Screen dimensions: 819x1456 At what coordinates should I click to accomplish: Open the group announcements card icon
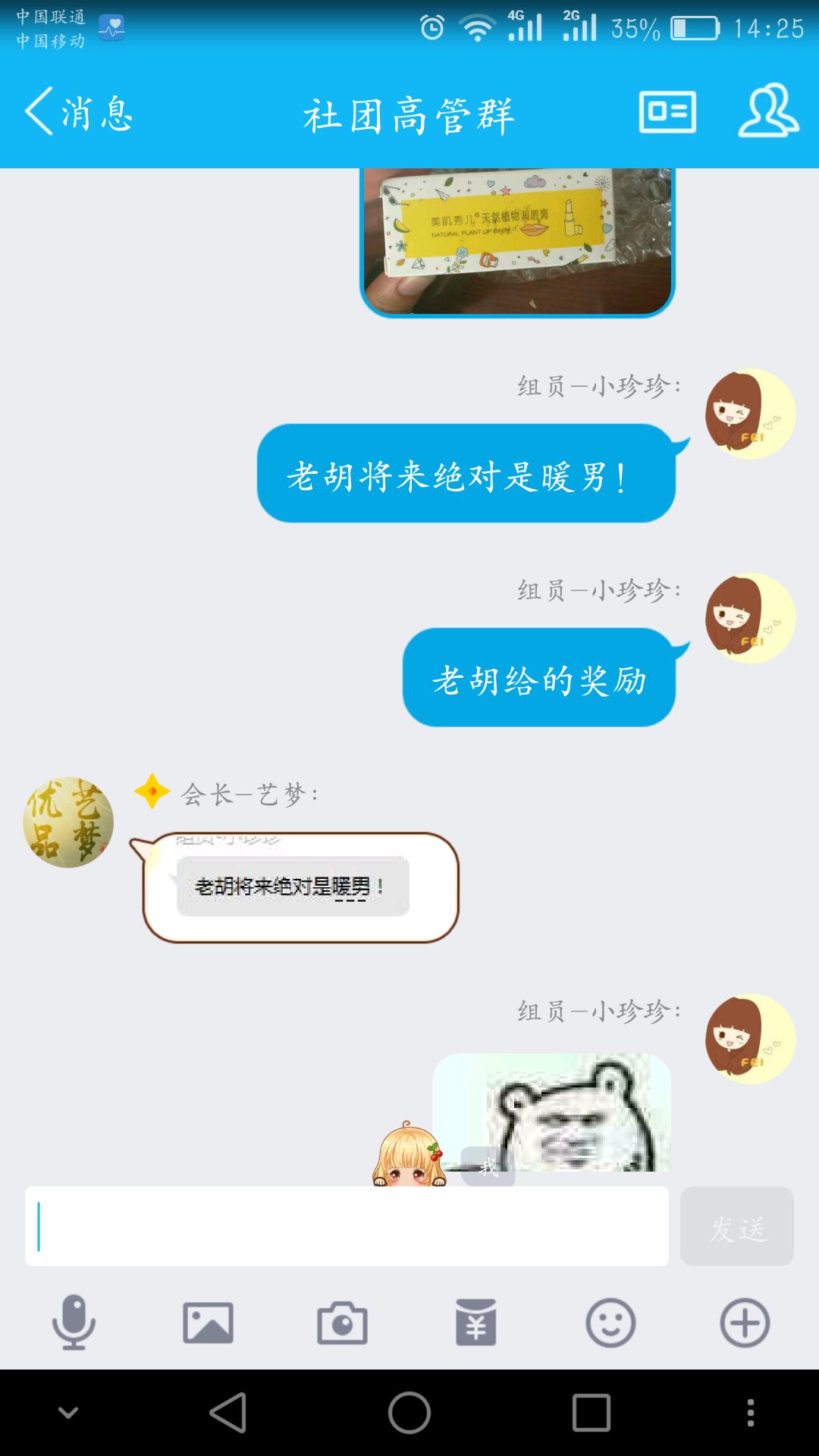[667, 113]
